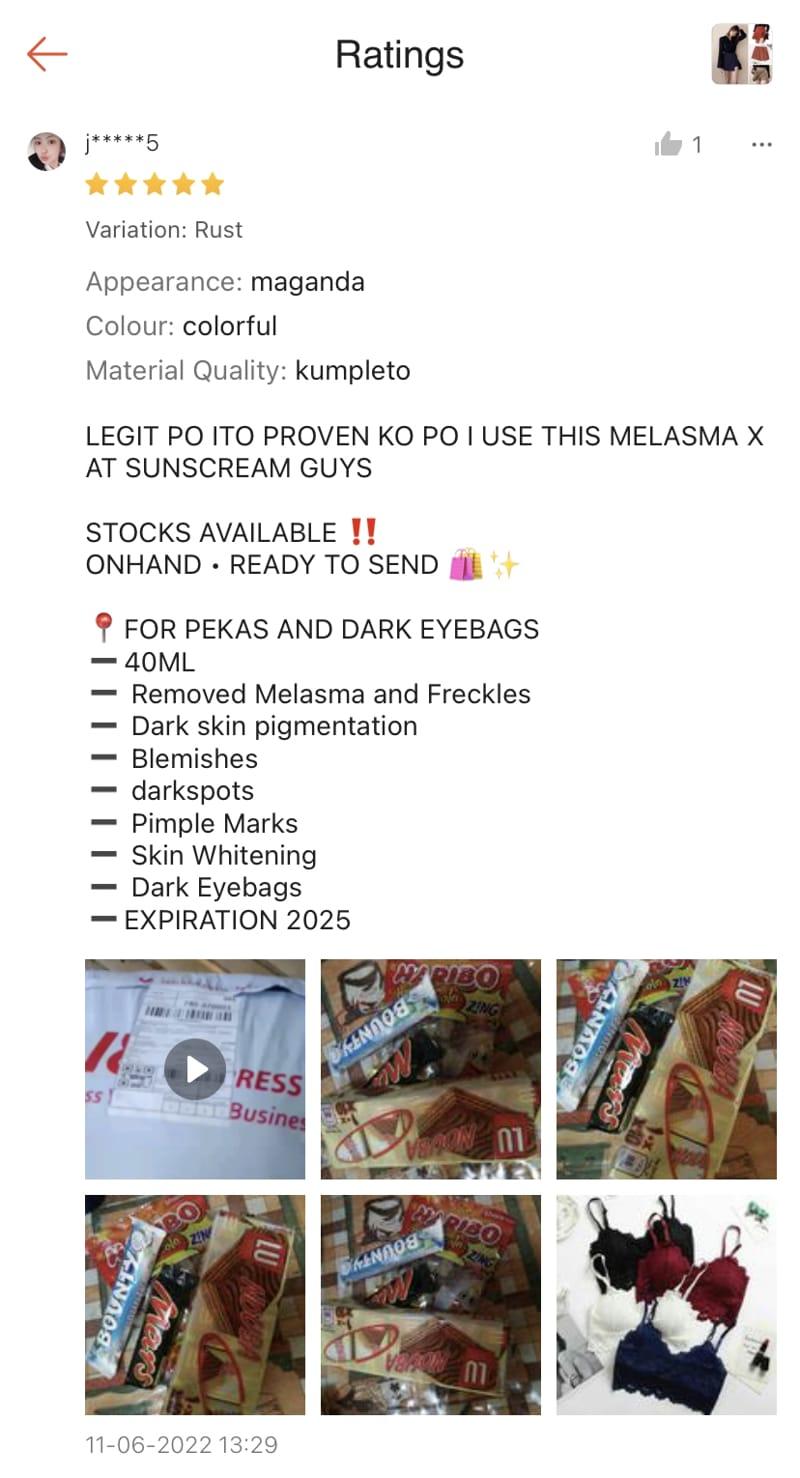This screenshot has width=800, height=1478.
Task: View the lace bralettes review photo
Action: click(x=666, y=1305)
